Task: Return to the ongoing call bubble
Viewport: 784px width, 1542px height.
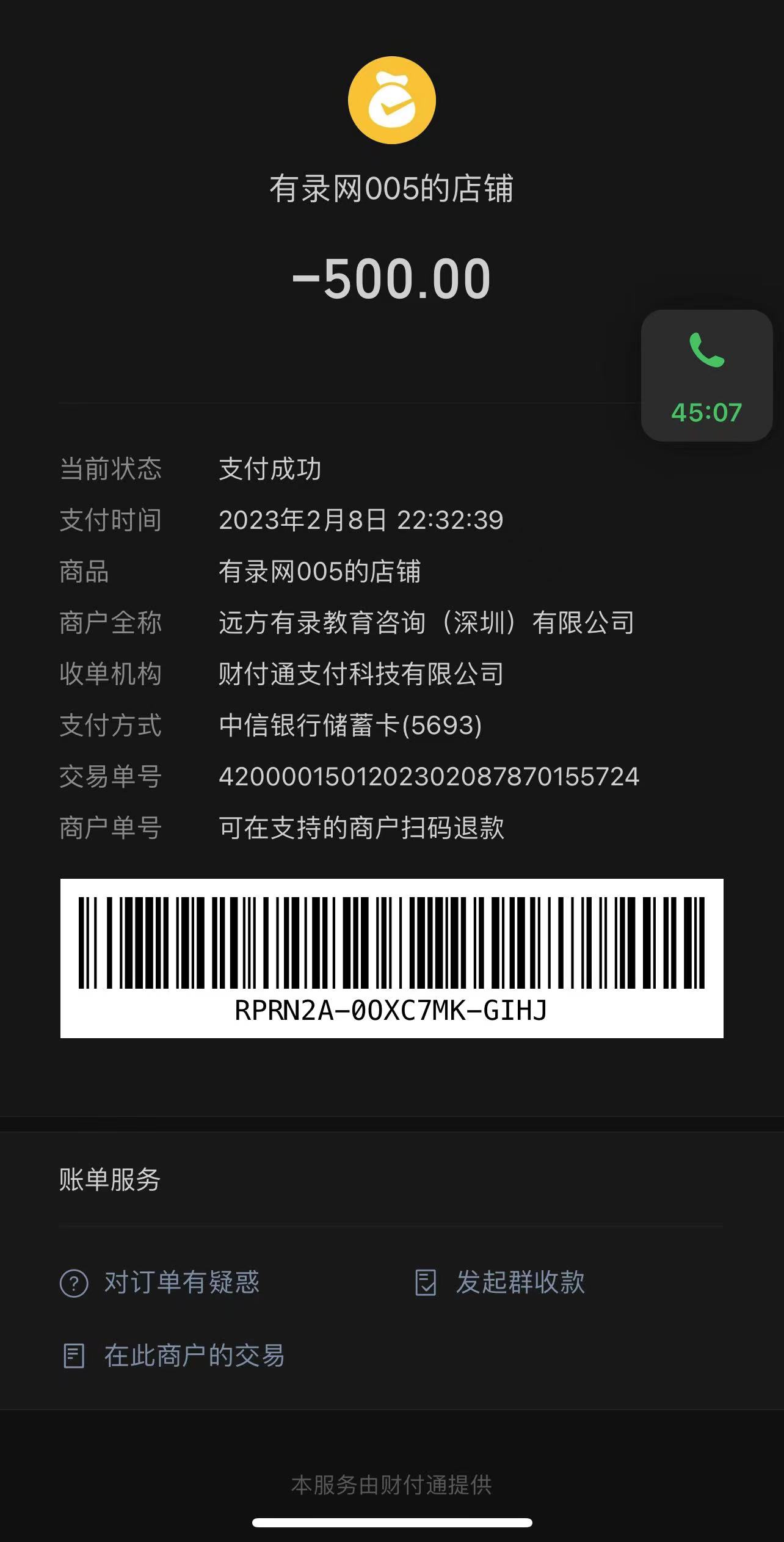Action: [x=706, y=376]
